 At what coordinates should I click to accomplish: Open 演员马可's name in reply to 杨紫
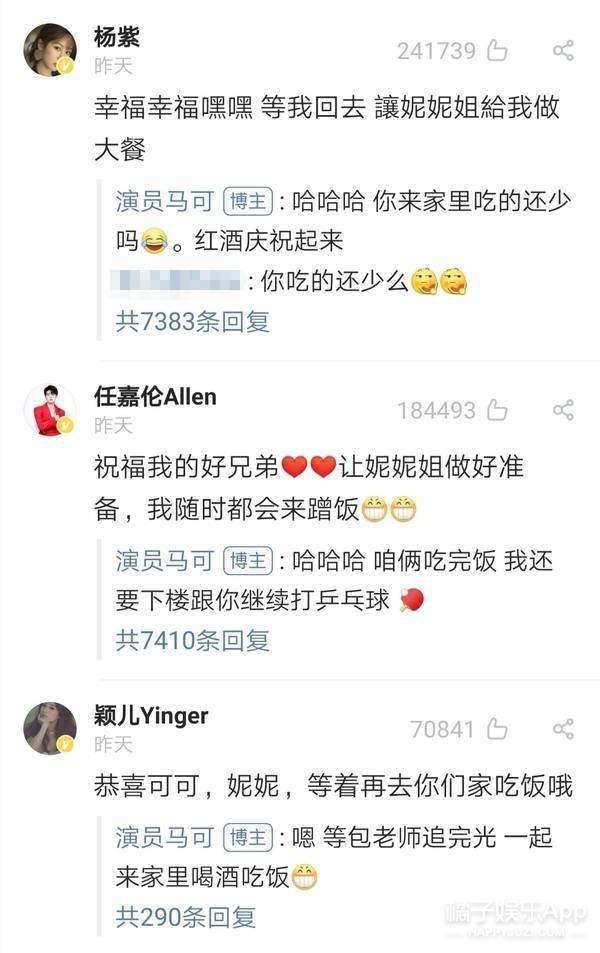point(164,201)
